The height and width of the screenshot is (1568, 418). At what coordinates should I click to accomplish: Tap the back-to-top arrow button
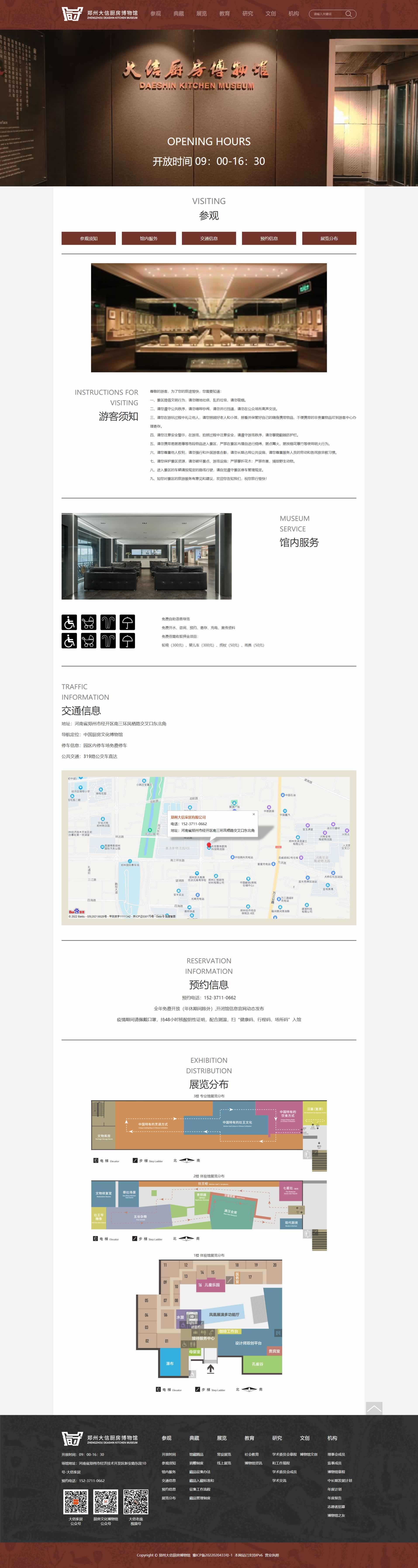click(374, 1408)
